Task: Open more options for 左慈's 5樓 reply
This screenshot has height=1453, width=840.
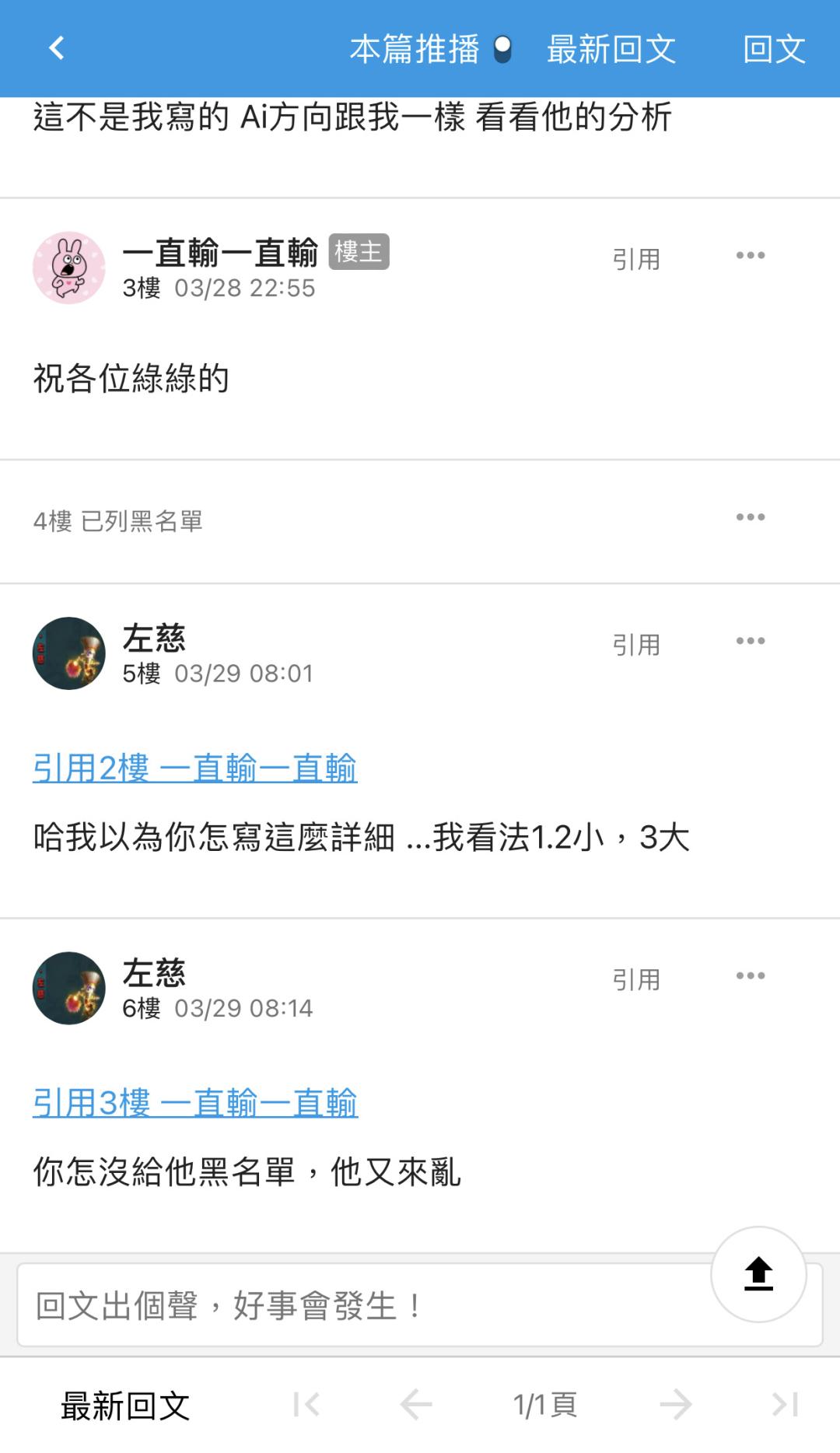Action: [750, 642]
